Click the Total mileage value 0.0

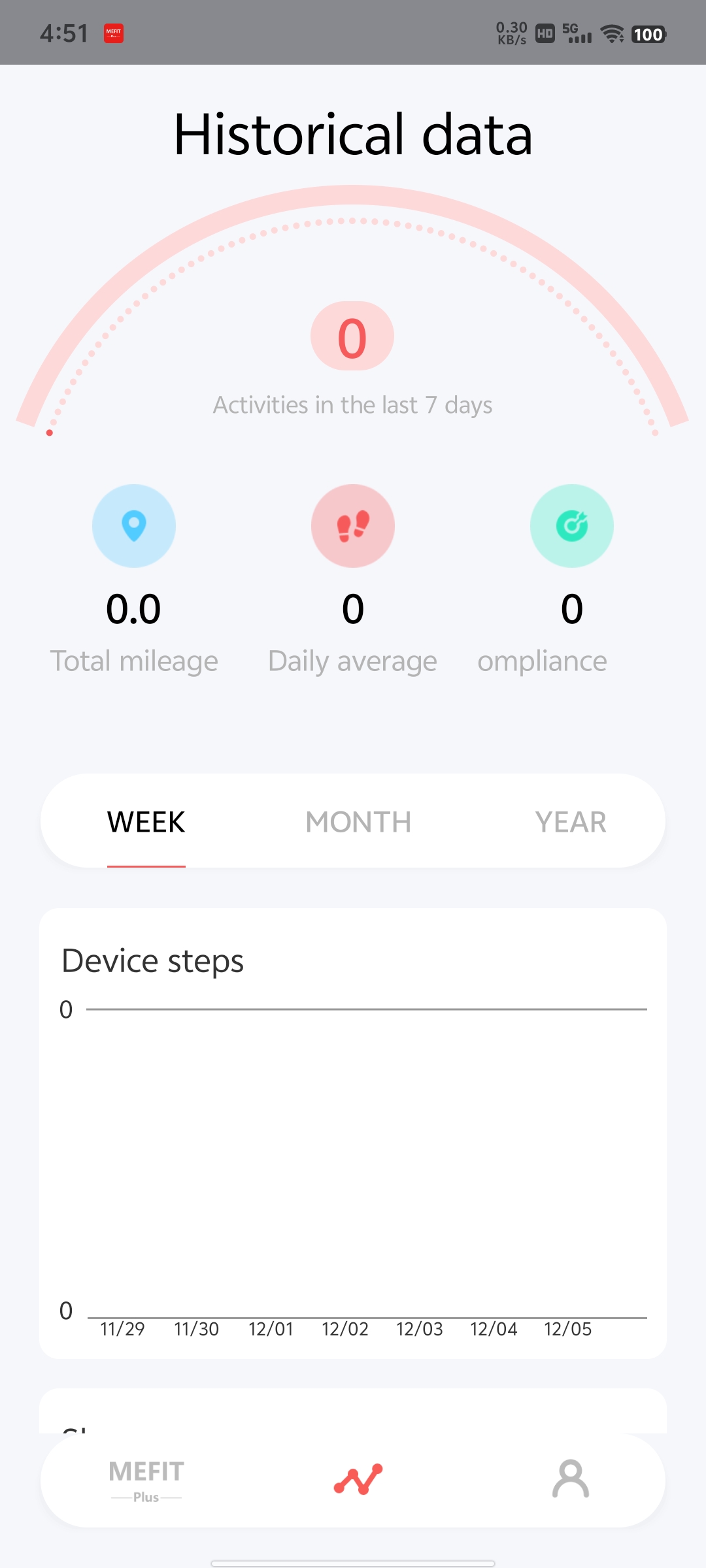[x=134, y=609]
